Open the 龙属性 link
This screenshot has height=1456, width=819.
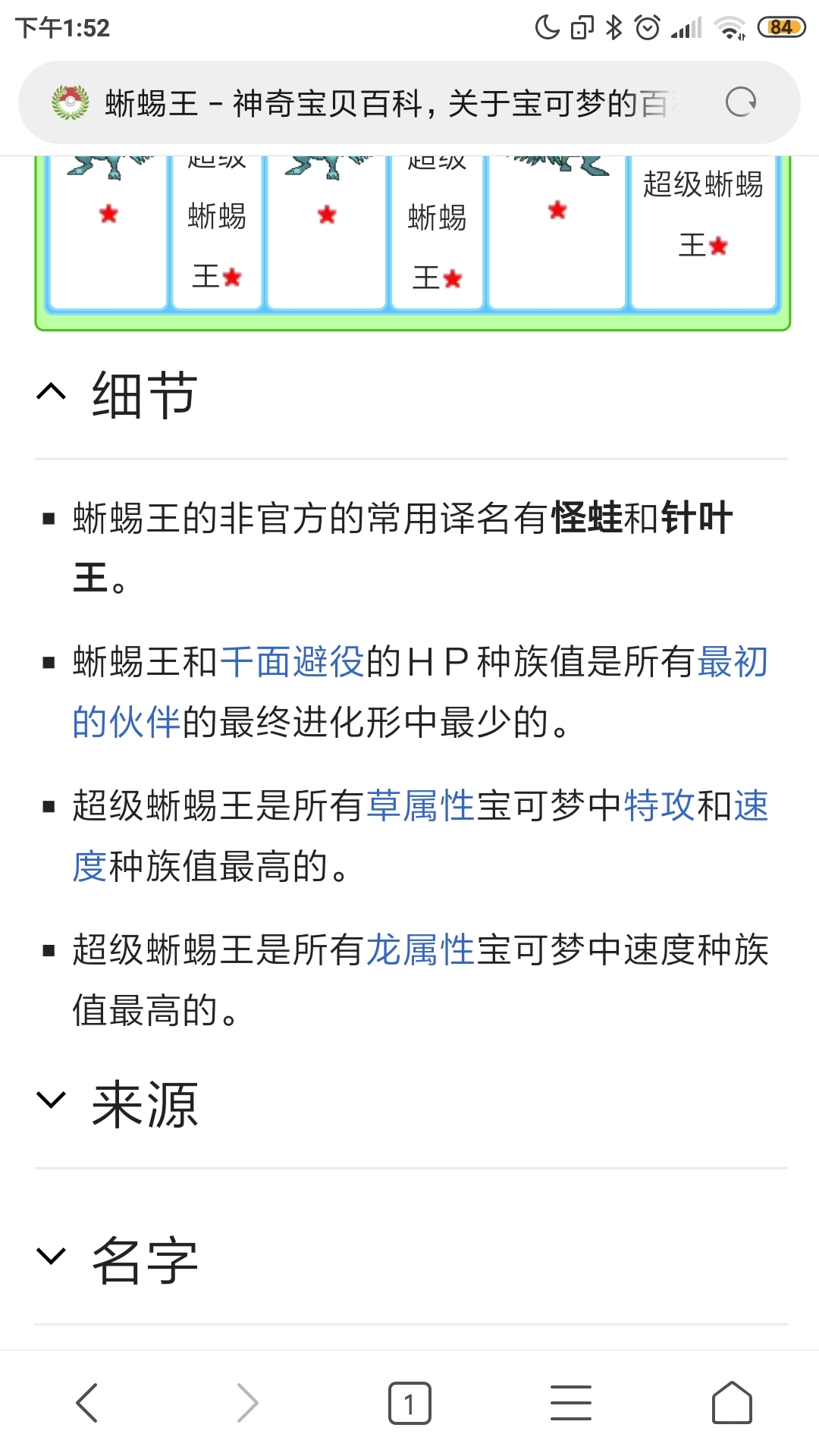click(x=421, y=949)
